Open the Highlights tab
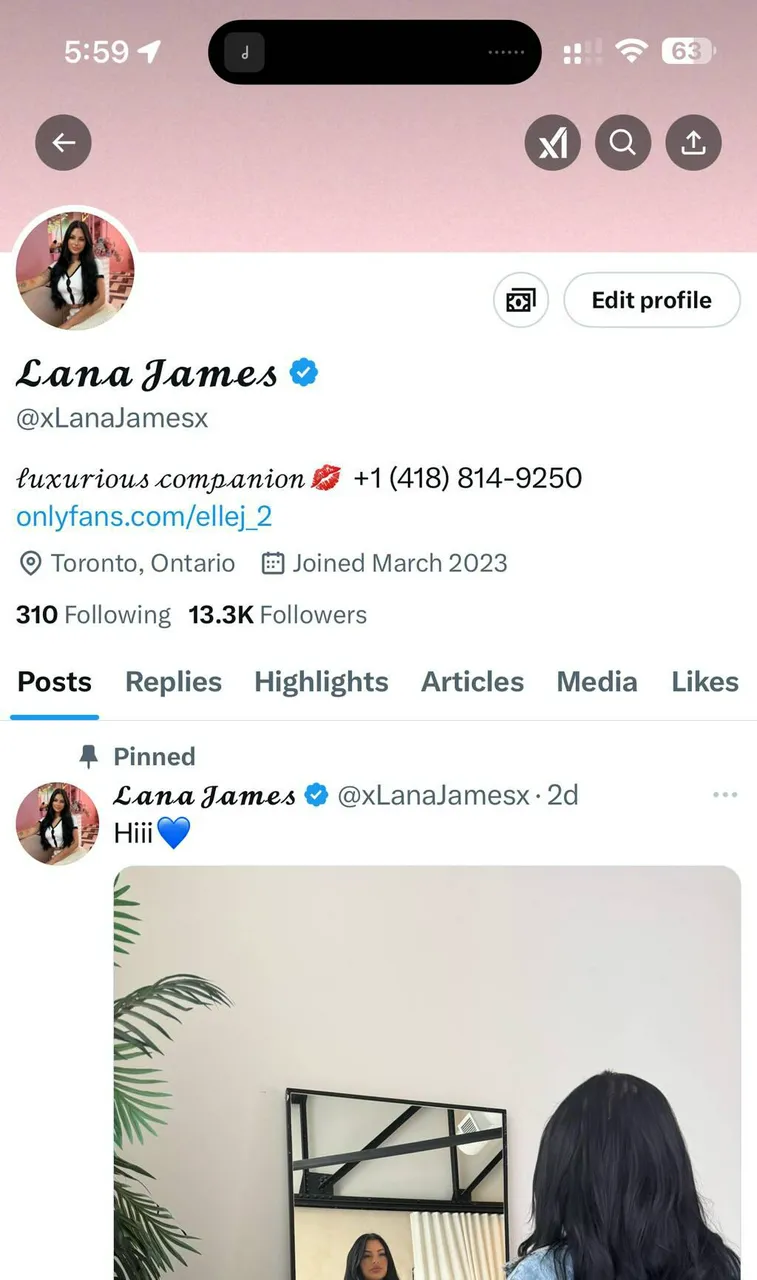The image size is (757, 1280). [321, 682]
